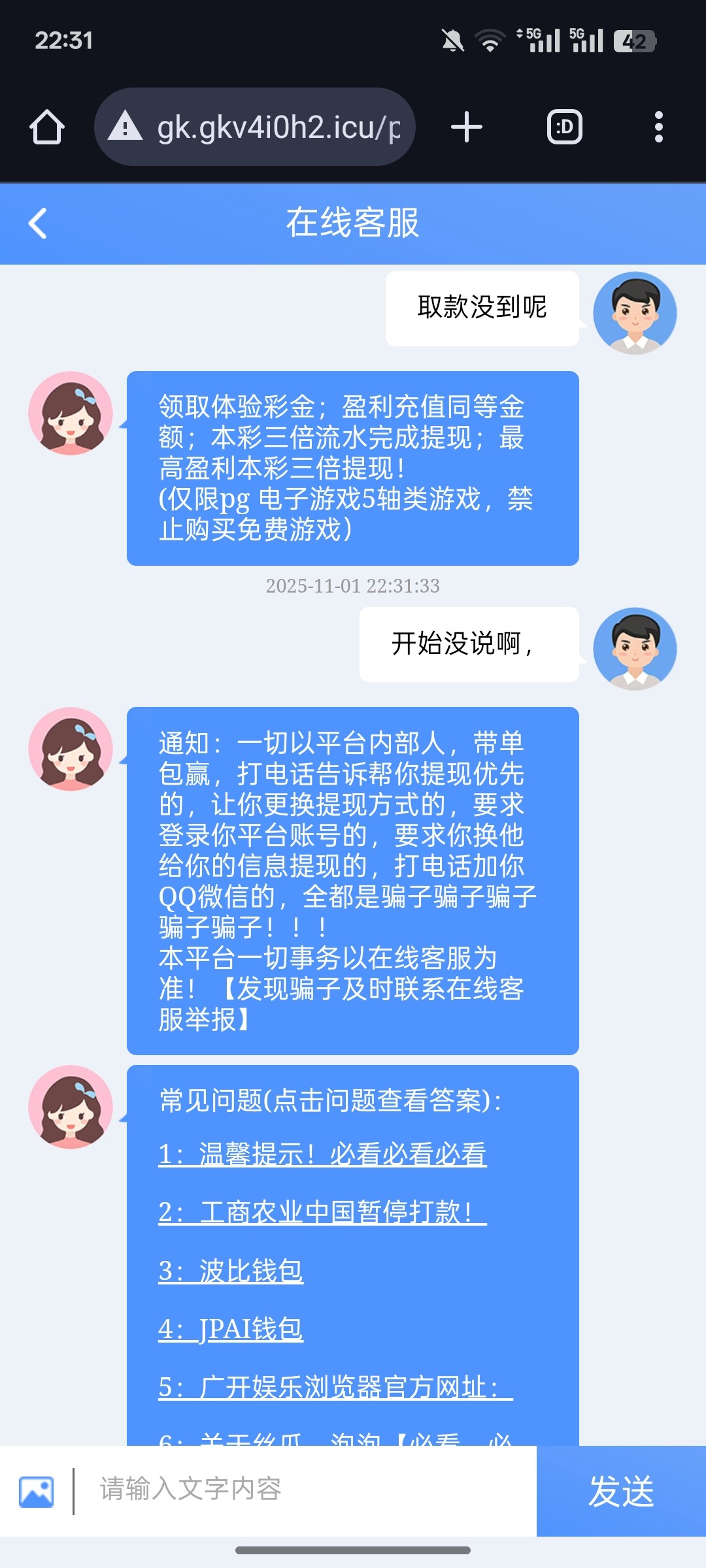Image resolution: width=706 pixels, height=1568 pixels.
Task: Open the tab switcher
Action: point(564,127)
